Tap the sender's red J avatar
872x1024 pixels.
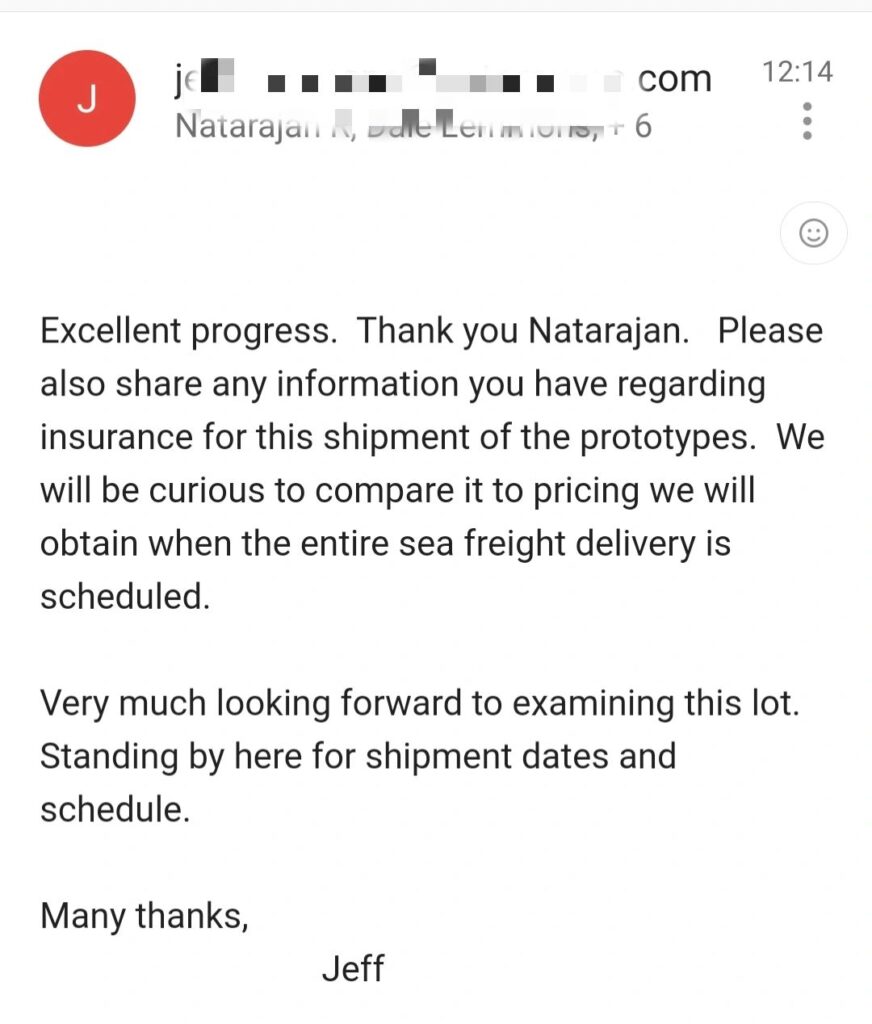click(86, 99)
